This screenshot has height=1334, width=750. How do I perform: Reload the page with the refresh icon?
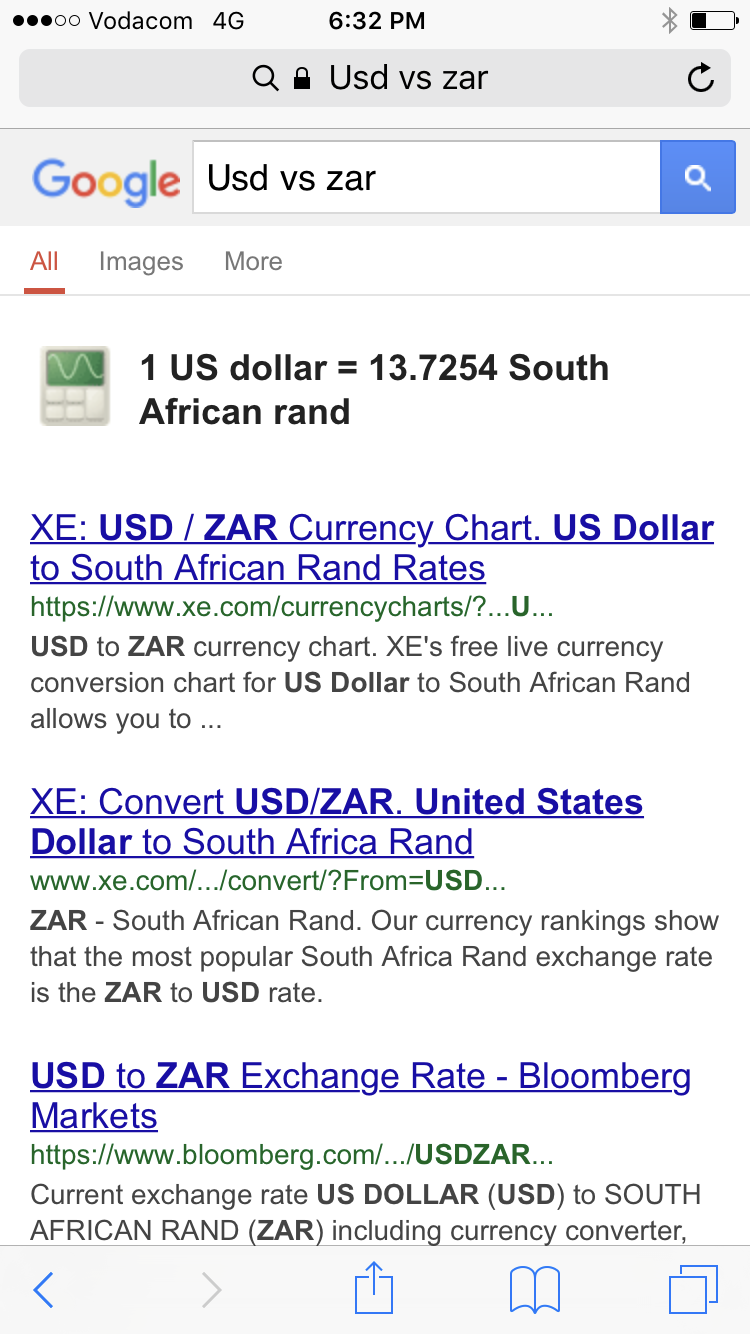701,78
